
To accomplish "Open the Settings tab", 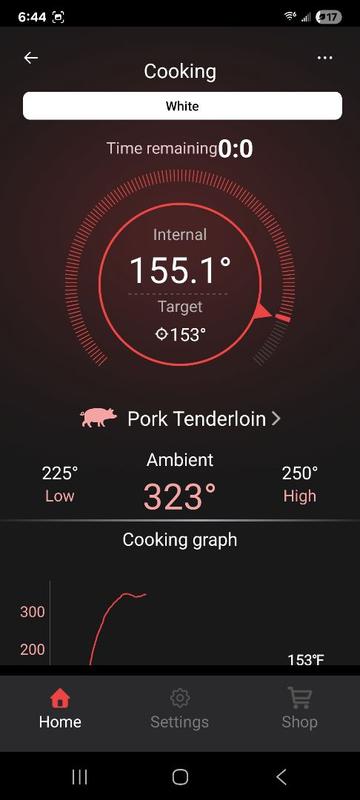I will (179, 708).
